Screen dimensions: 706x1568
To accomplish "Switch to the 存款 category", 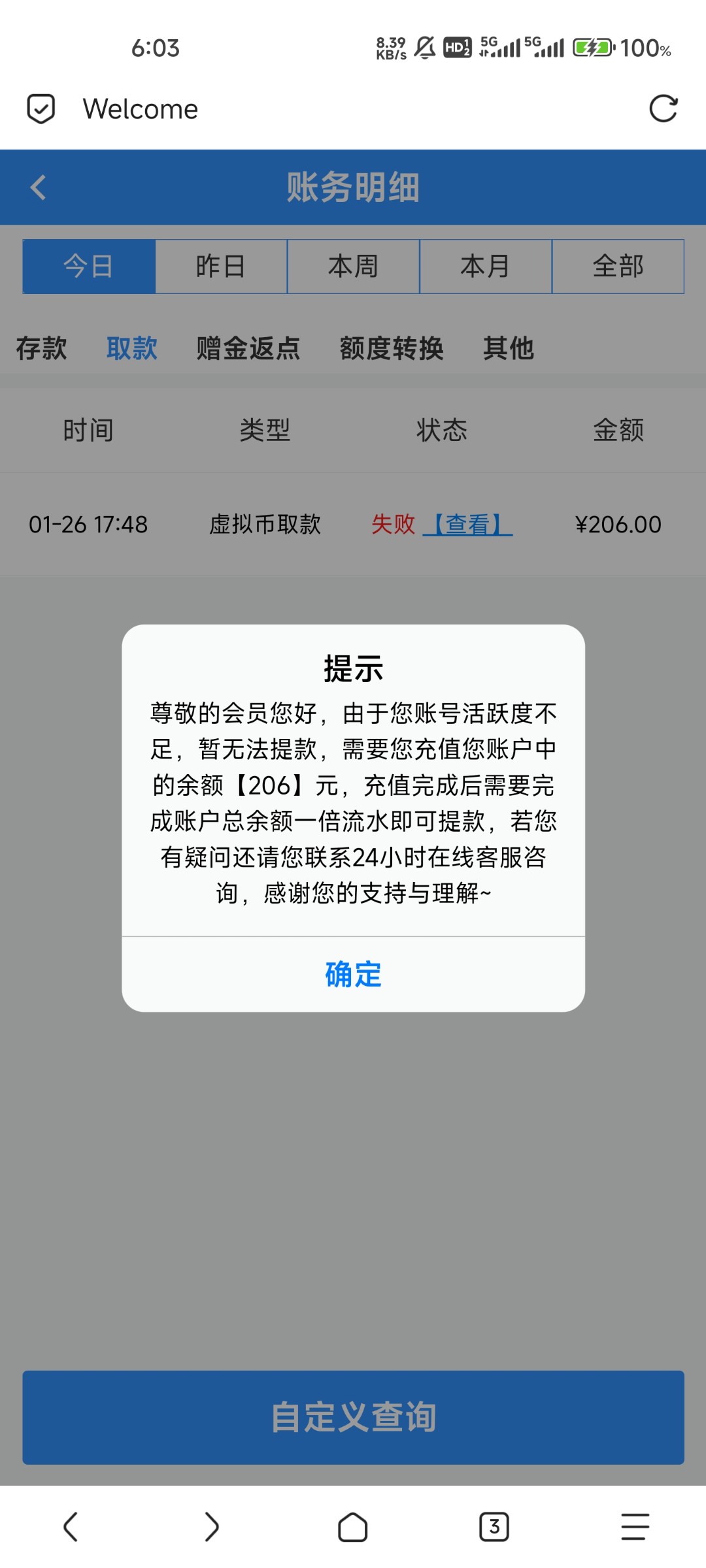I will 41,348.
